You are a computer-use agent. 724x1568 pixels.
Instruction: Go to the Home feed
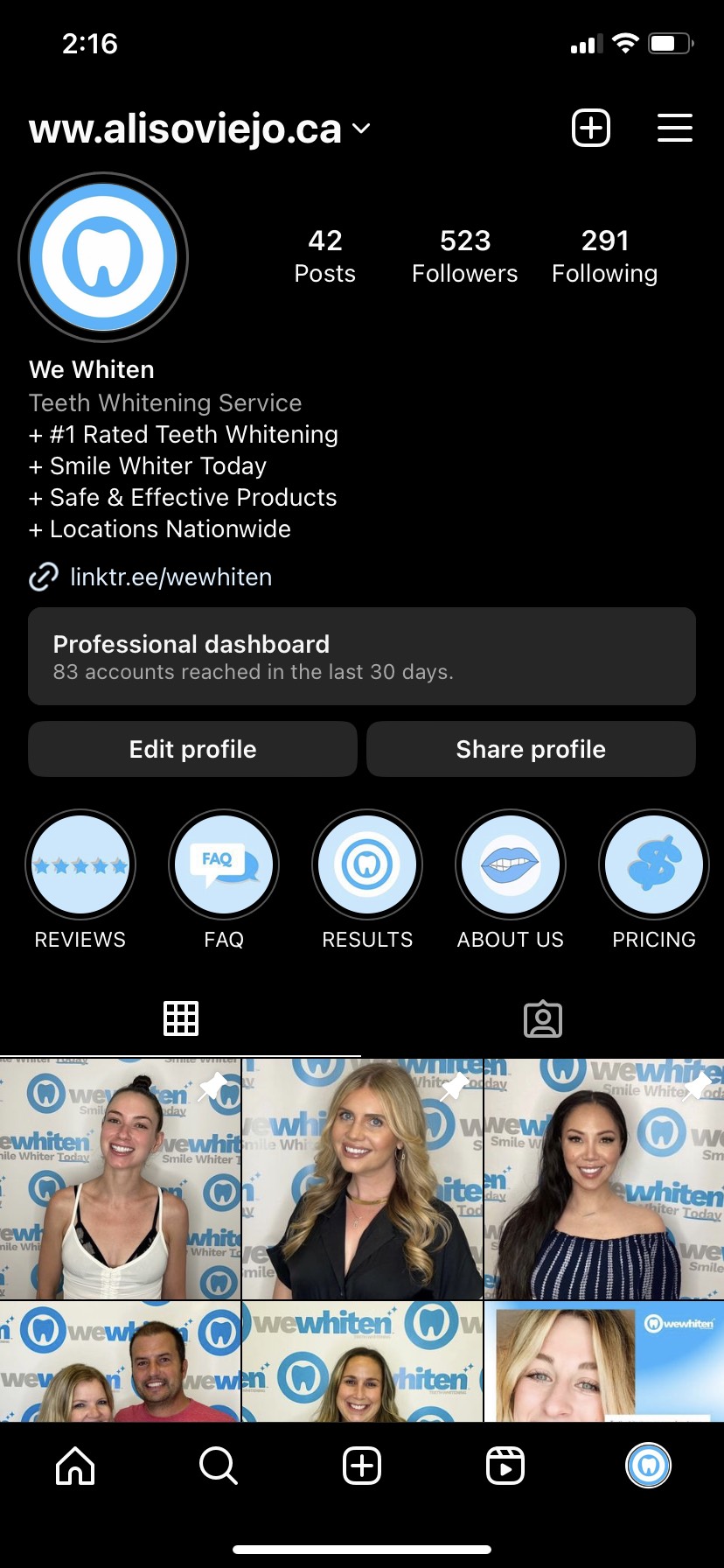coord(75,1466)
